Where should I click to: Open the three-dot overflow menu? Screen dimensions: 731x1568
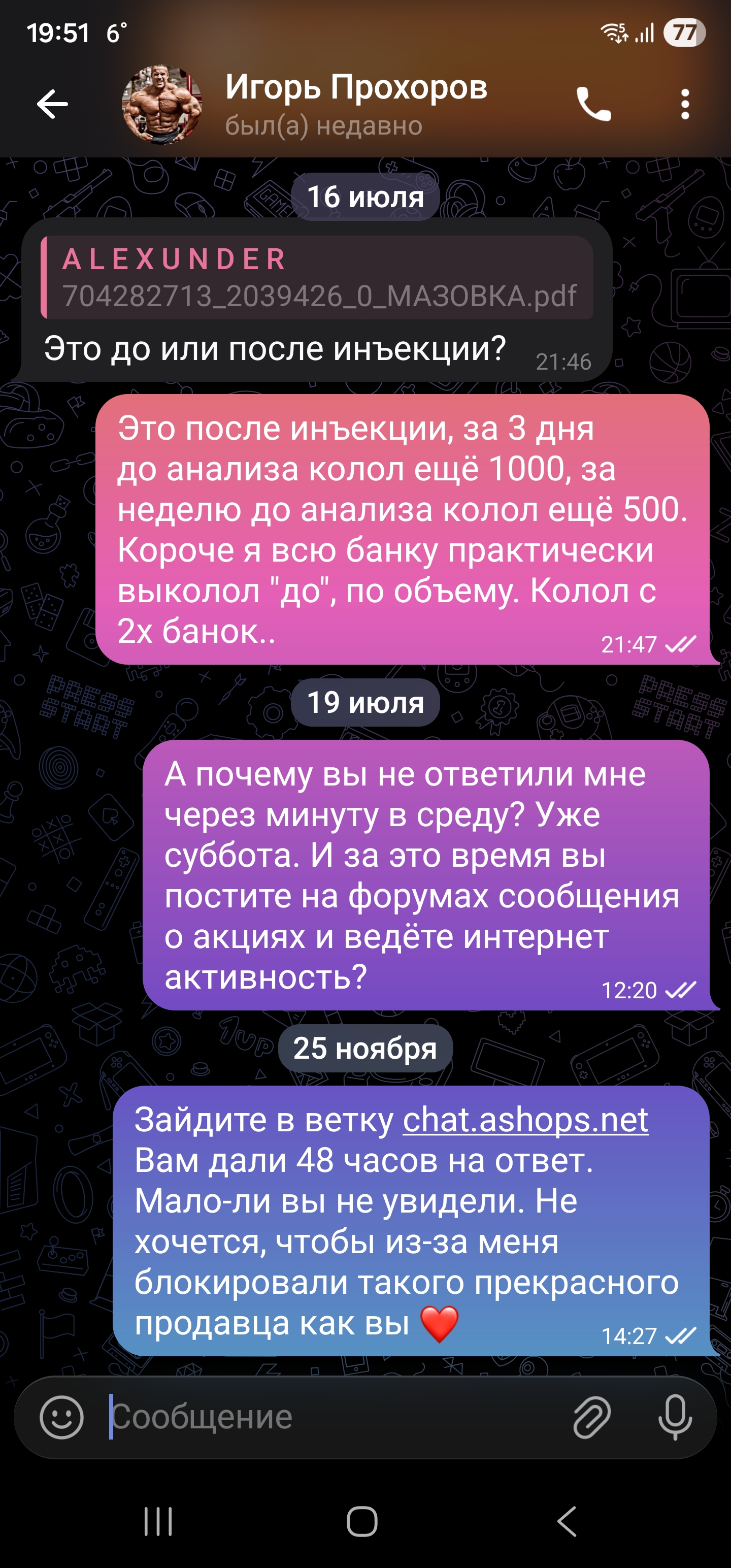click(x=685, y=104)
